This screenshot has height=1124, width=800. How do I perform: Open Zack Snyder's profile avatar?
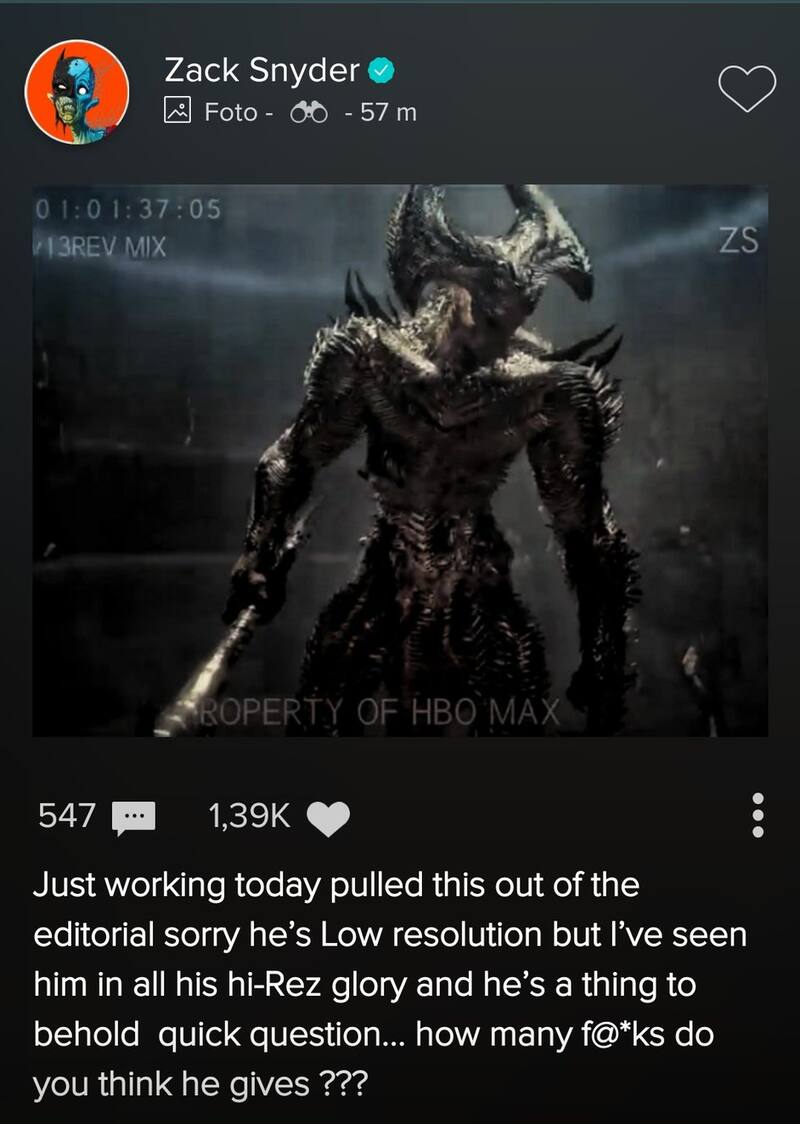pyautogui.click(x=77, y=93)
